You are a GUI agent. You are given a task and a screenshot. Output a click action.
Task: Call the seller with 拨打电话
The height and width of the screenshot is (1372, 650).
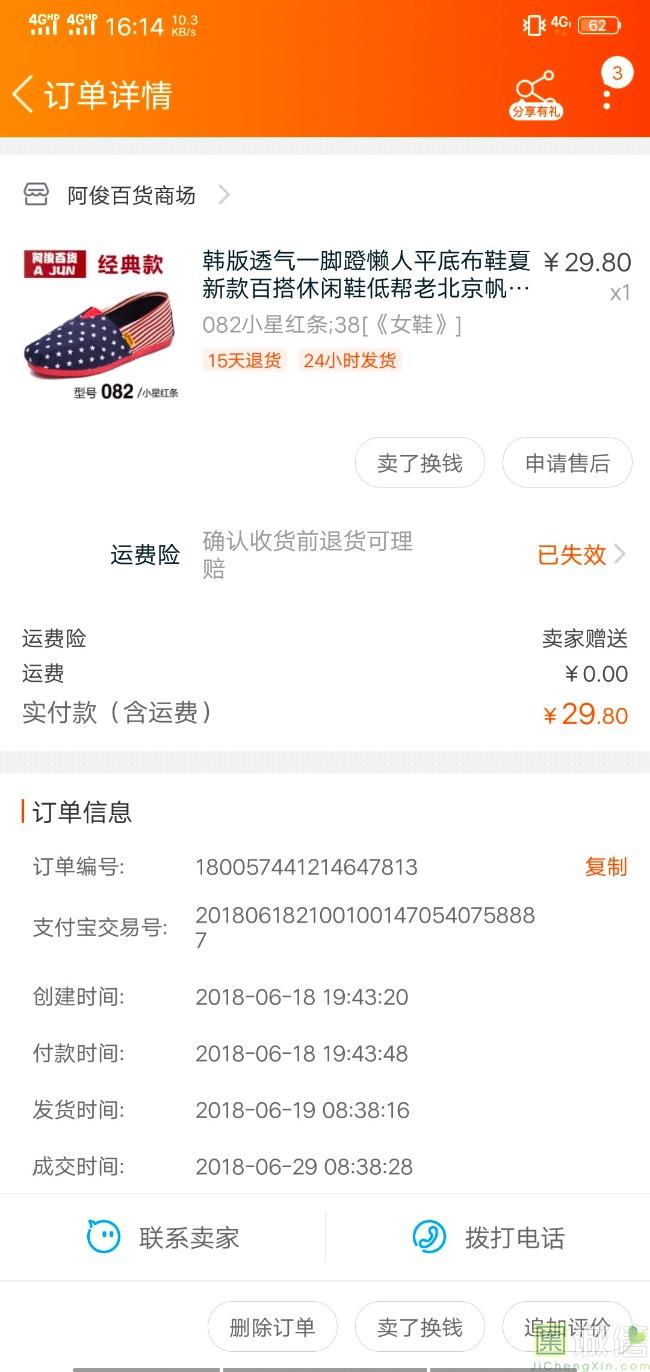tap(488, 1237)
